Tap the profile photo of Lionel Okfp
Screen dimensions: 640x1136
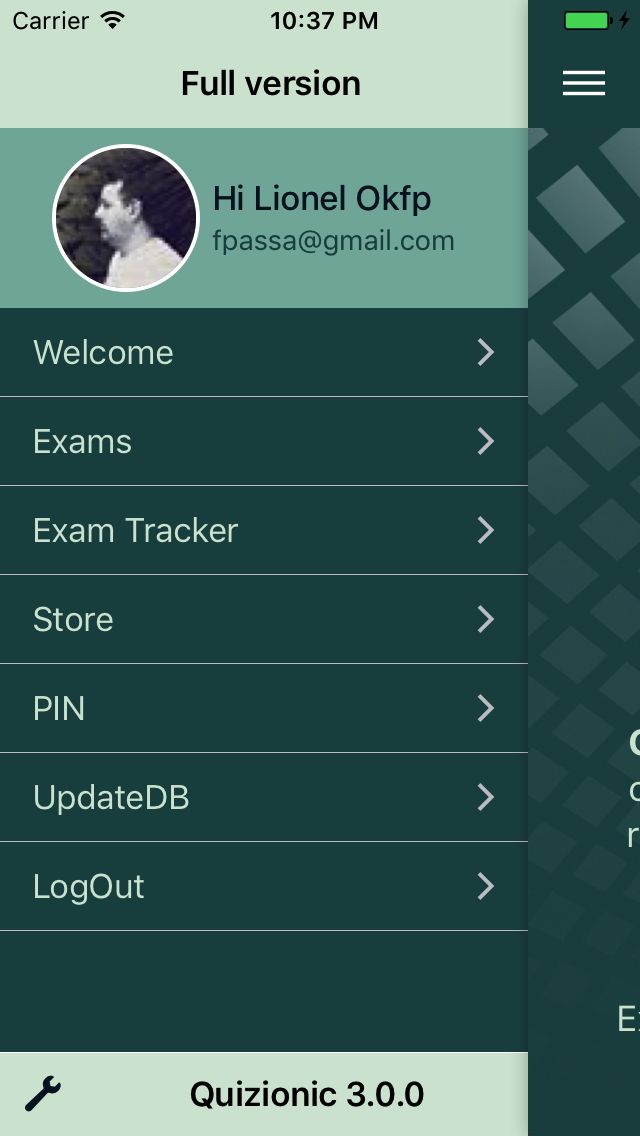point(126,218)
